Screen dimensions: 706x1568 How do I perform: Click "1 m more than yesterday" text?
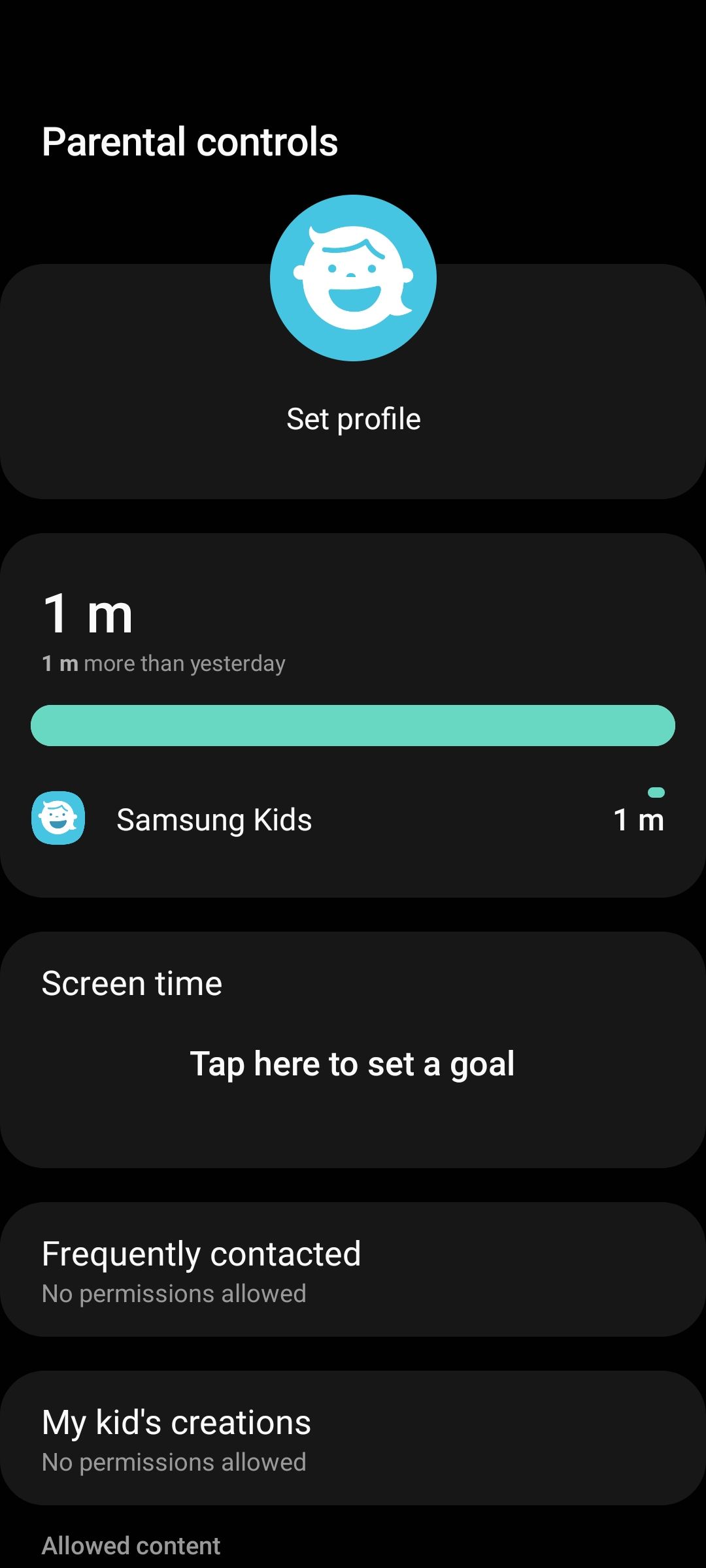point(163,662)
